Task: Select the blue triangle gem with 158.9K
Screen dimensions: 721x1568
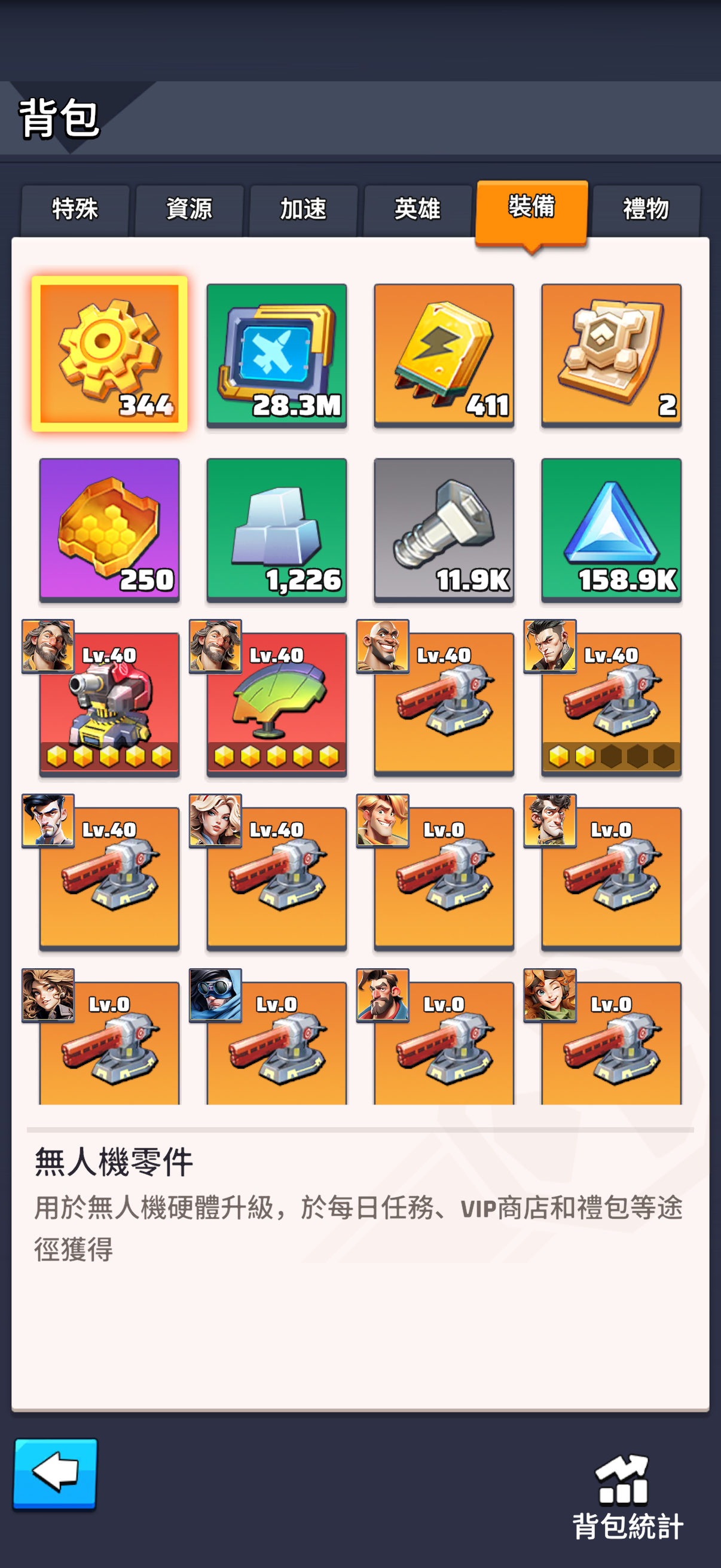Action: (x=611, y=530)
